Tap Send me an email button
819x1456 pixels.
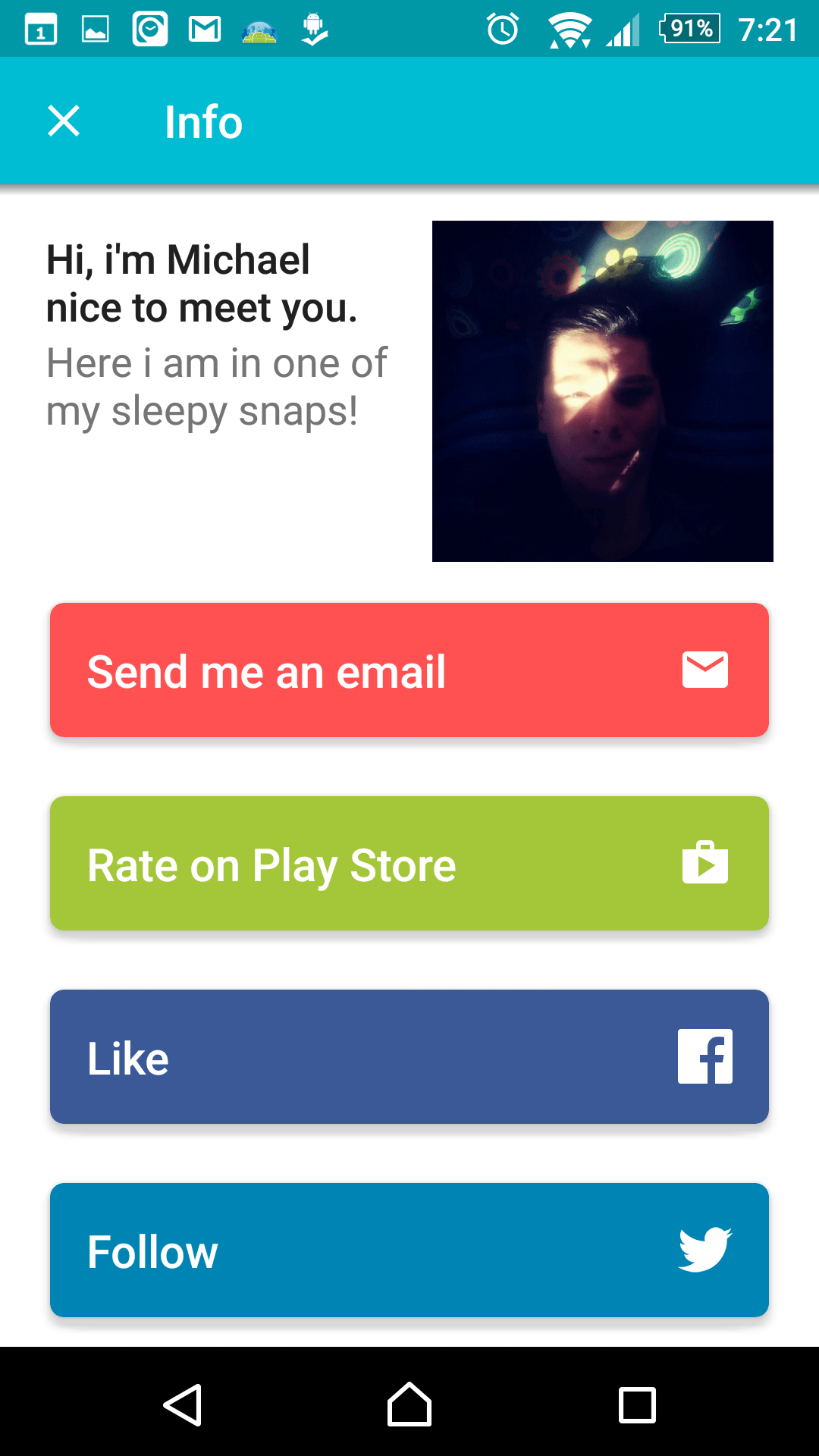point(409,670)
